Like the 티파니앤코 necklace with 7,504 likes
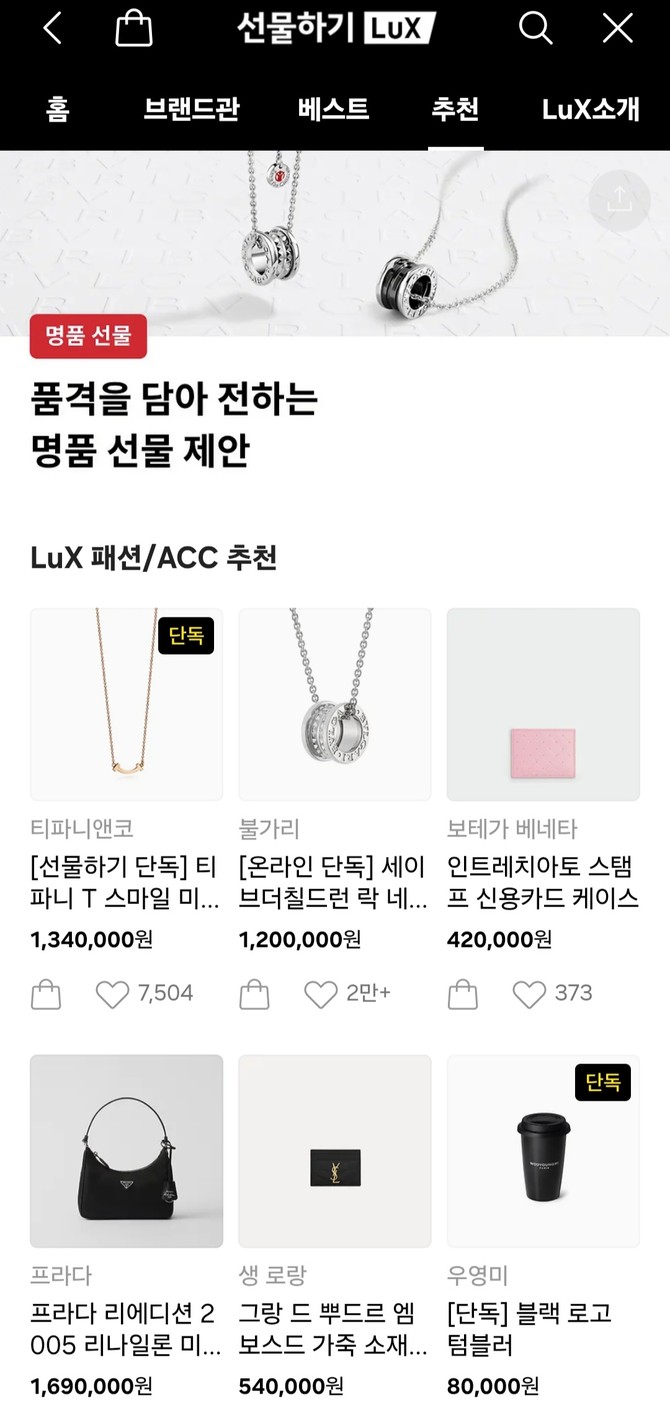 coord(112,994)
